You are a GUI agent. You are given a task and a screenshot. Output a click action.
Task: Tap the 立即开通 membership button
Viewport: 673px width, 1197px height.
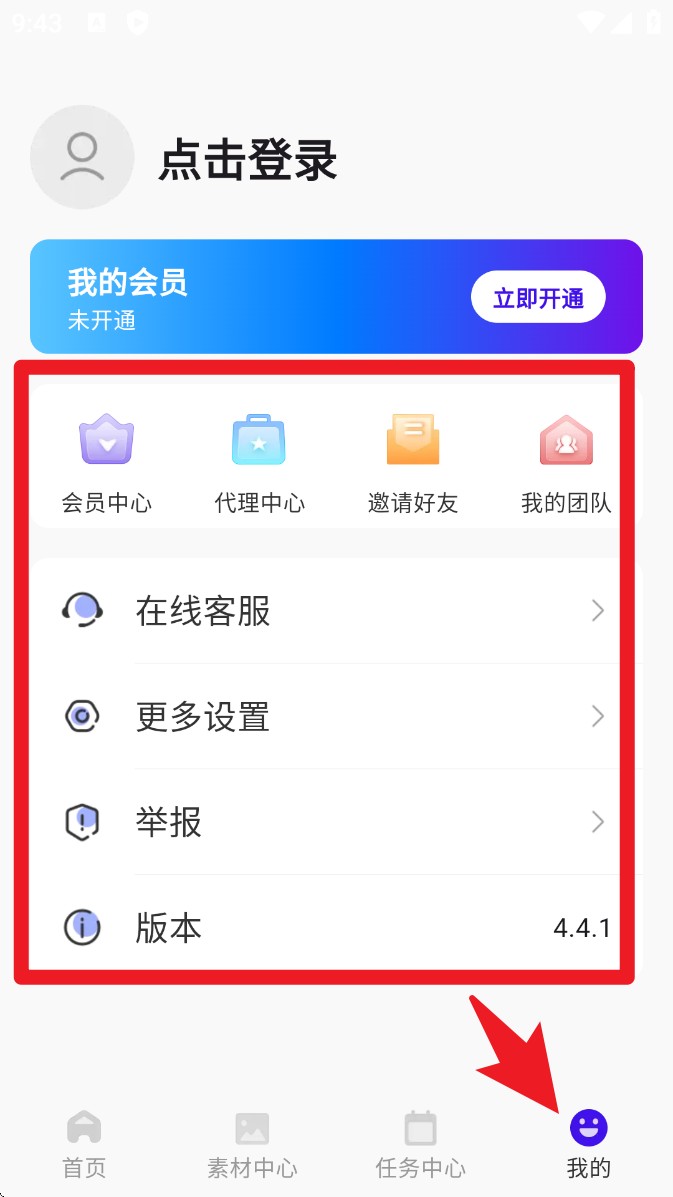[x=538, y=298]
